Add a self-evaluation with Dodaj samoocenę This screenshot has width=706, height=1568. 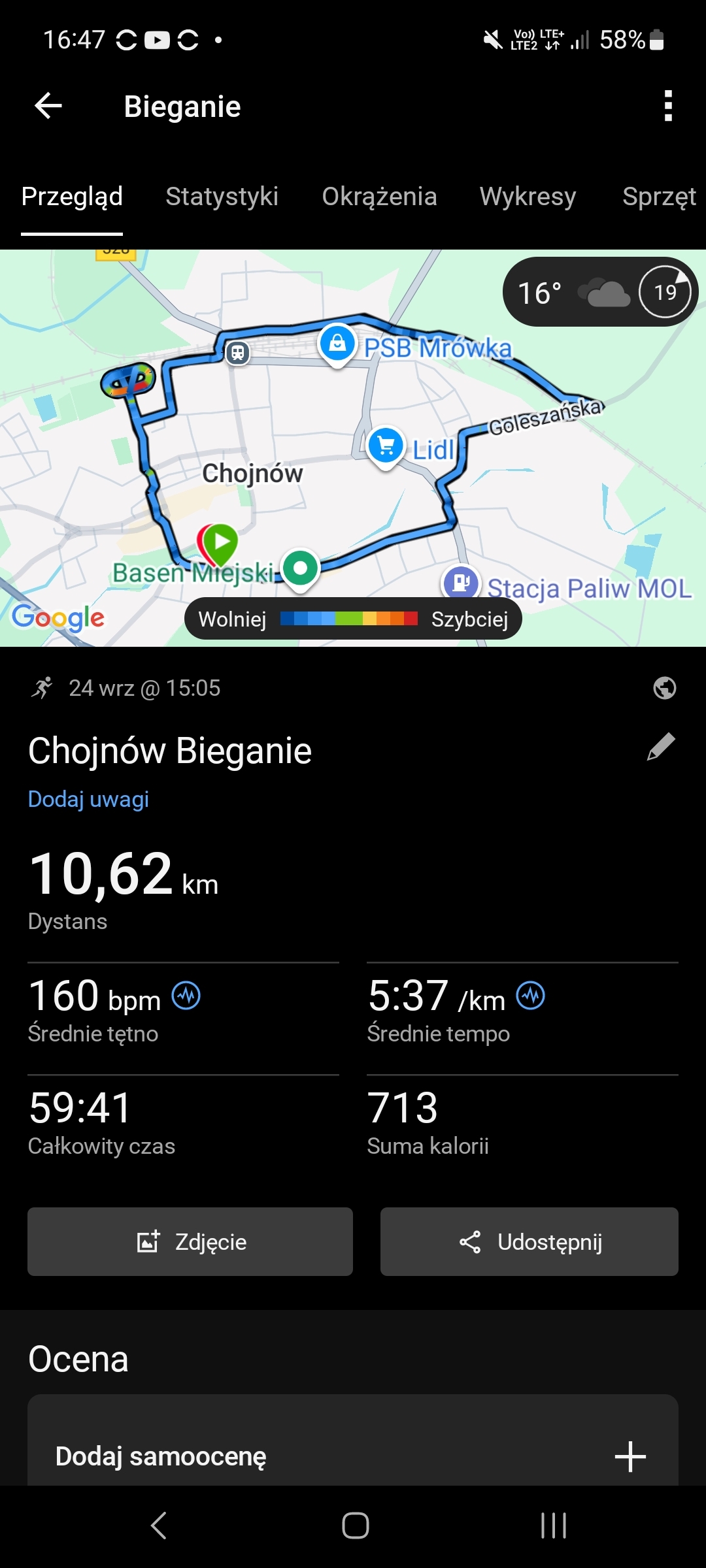click(353, 1456)
